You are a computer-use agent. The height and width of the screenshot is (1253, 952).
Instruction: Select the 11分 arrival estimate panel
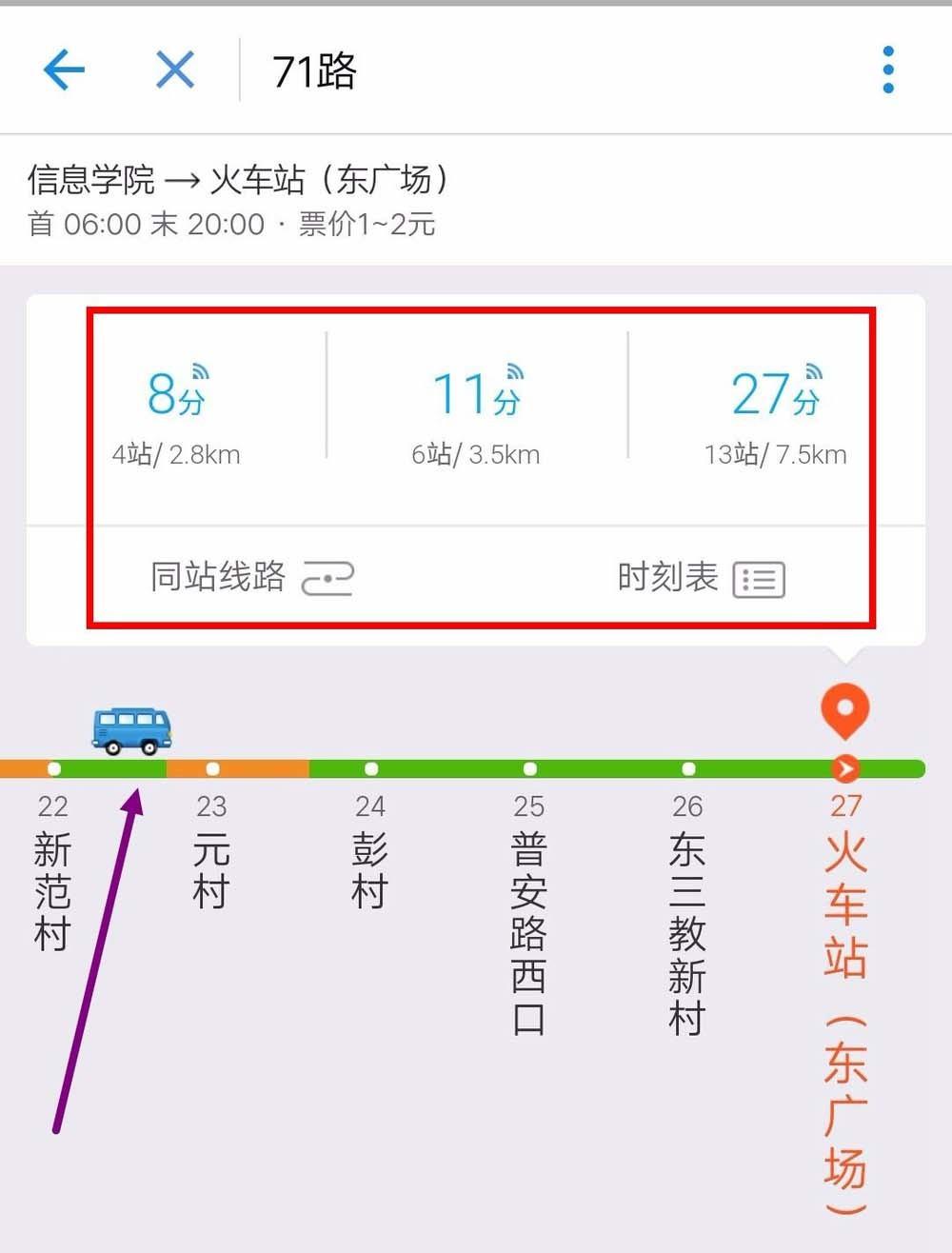point(476,409)
